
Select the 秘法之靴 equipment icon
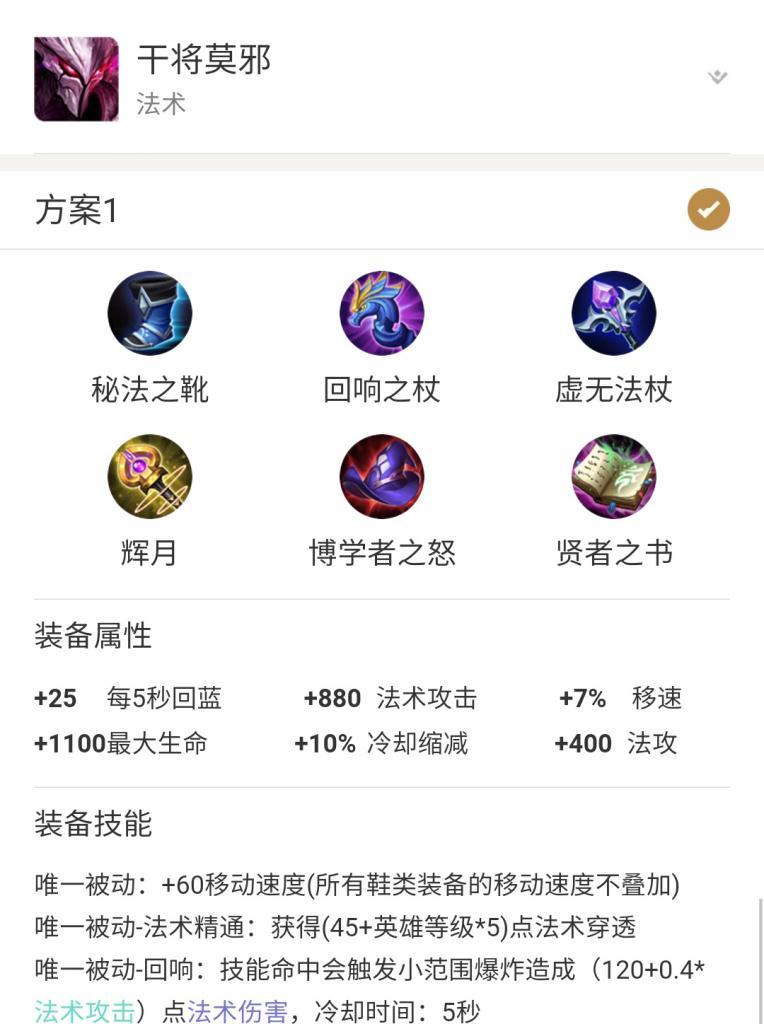click(149, 313)
